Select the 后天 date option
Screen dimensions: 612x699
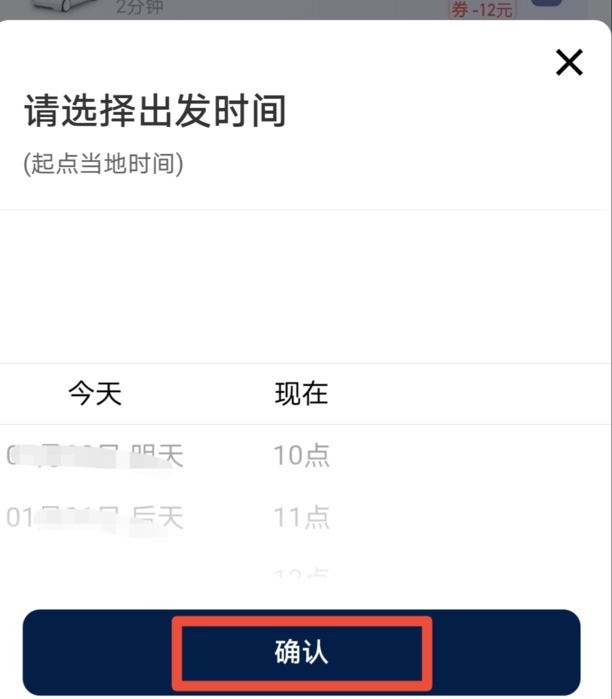pyautogui.click(x=96, y=517)
